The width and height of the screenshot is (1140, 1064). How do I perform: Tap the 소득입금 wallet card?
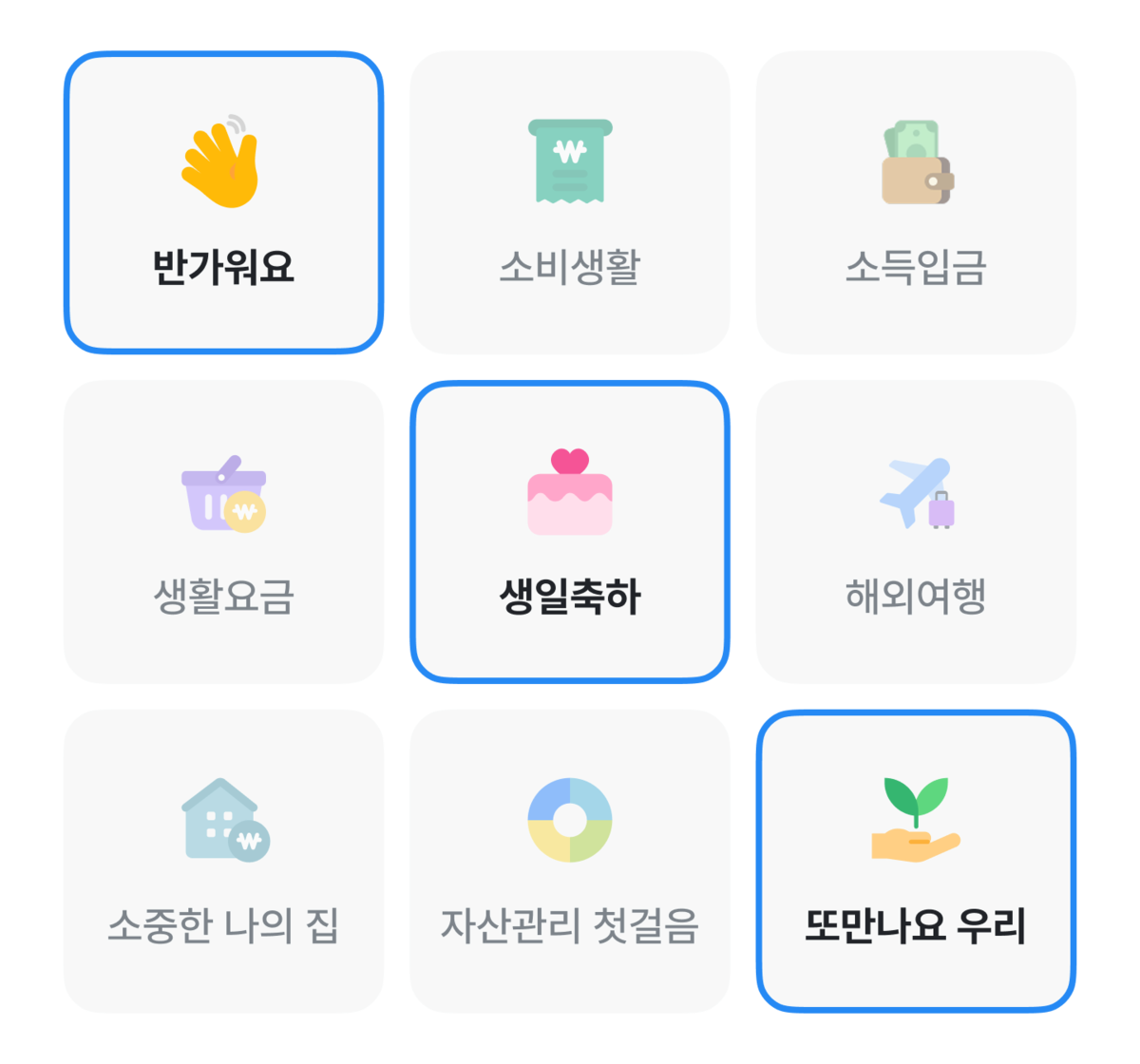click(916, 202)
